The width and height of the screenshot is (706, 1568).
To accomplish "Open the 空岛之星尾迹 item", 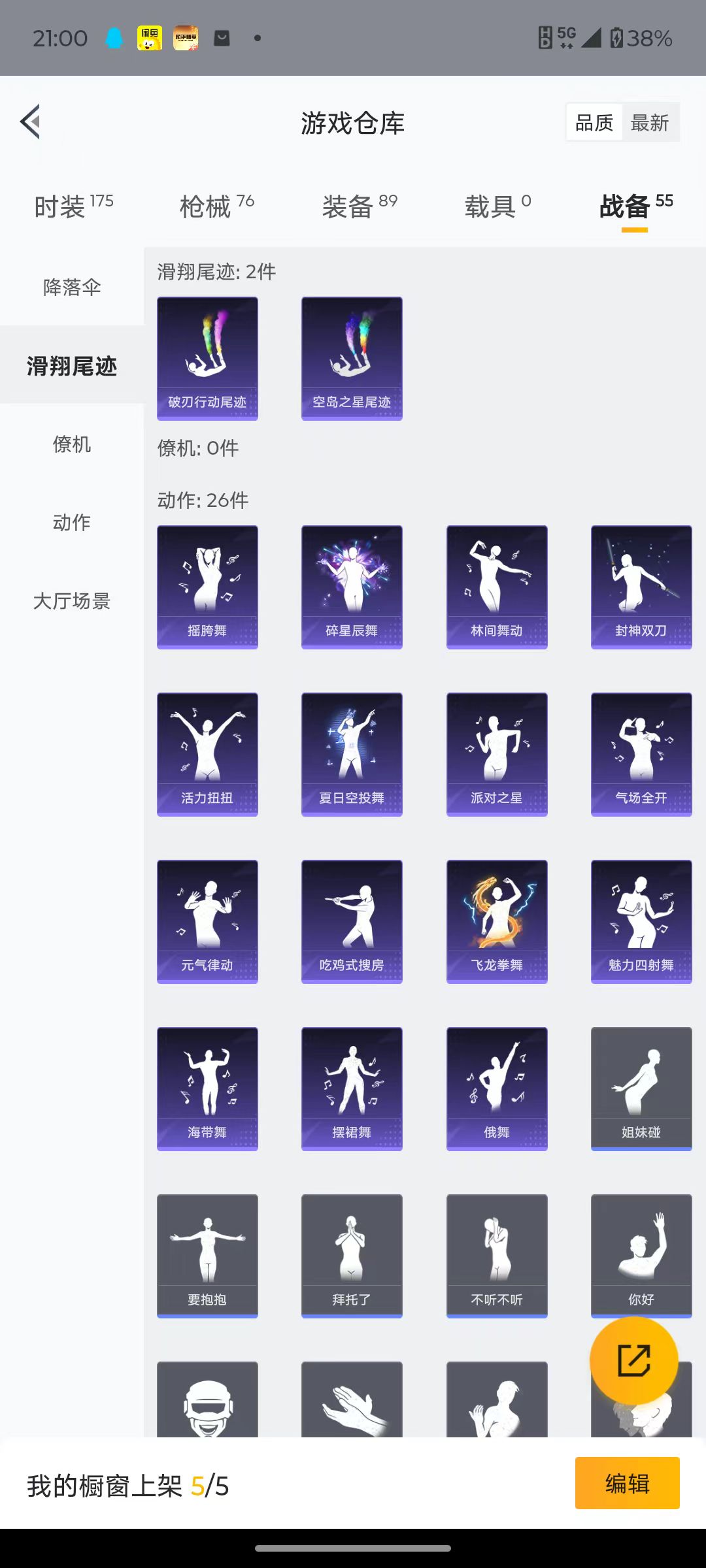I will pyautogui.click(x=352, y=358).
